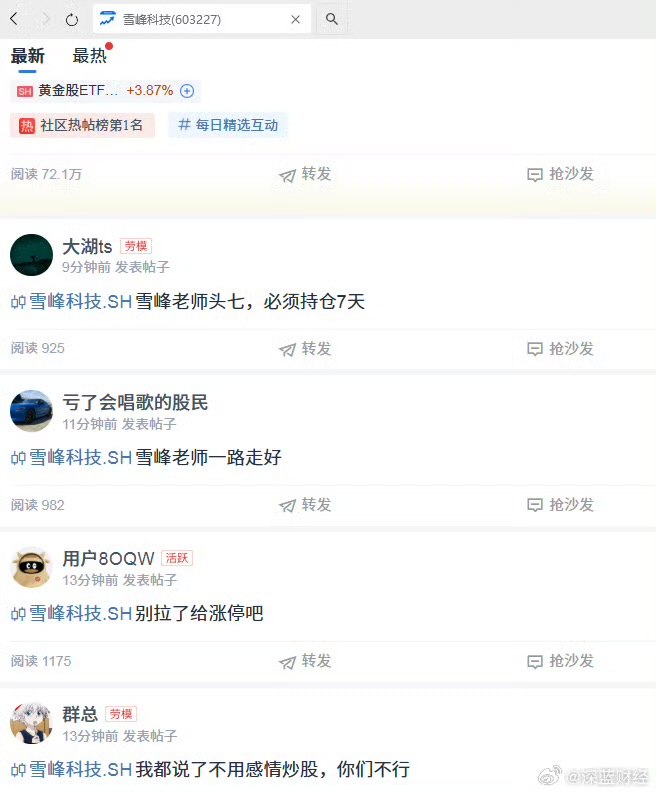
Task: Open the profile of 群总
Action: pyautogui.click(x=80, y=714)
